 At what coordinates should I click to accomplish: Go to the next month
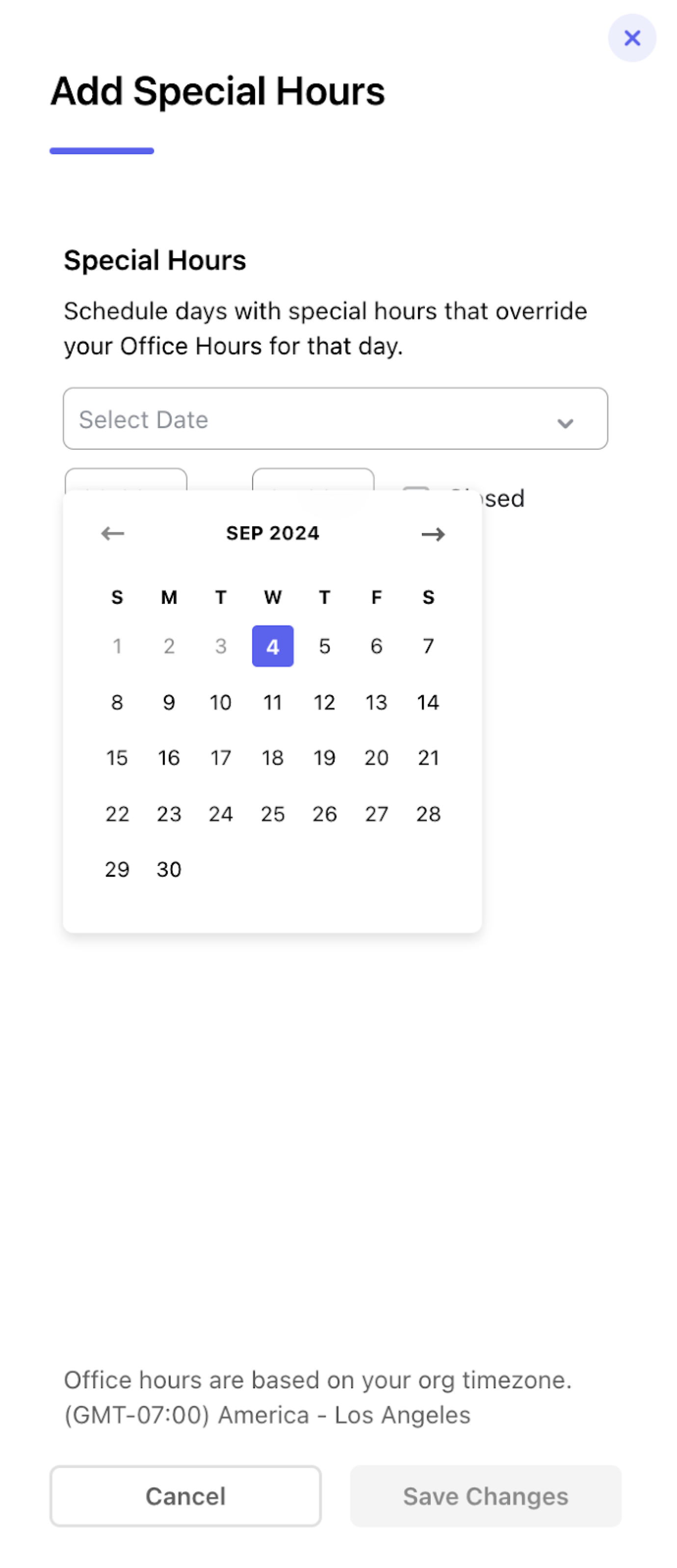(x=433, y=534)
